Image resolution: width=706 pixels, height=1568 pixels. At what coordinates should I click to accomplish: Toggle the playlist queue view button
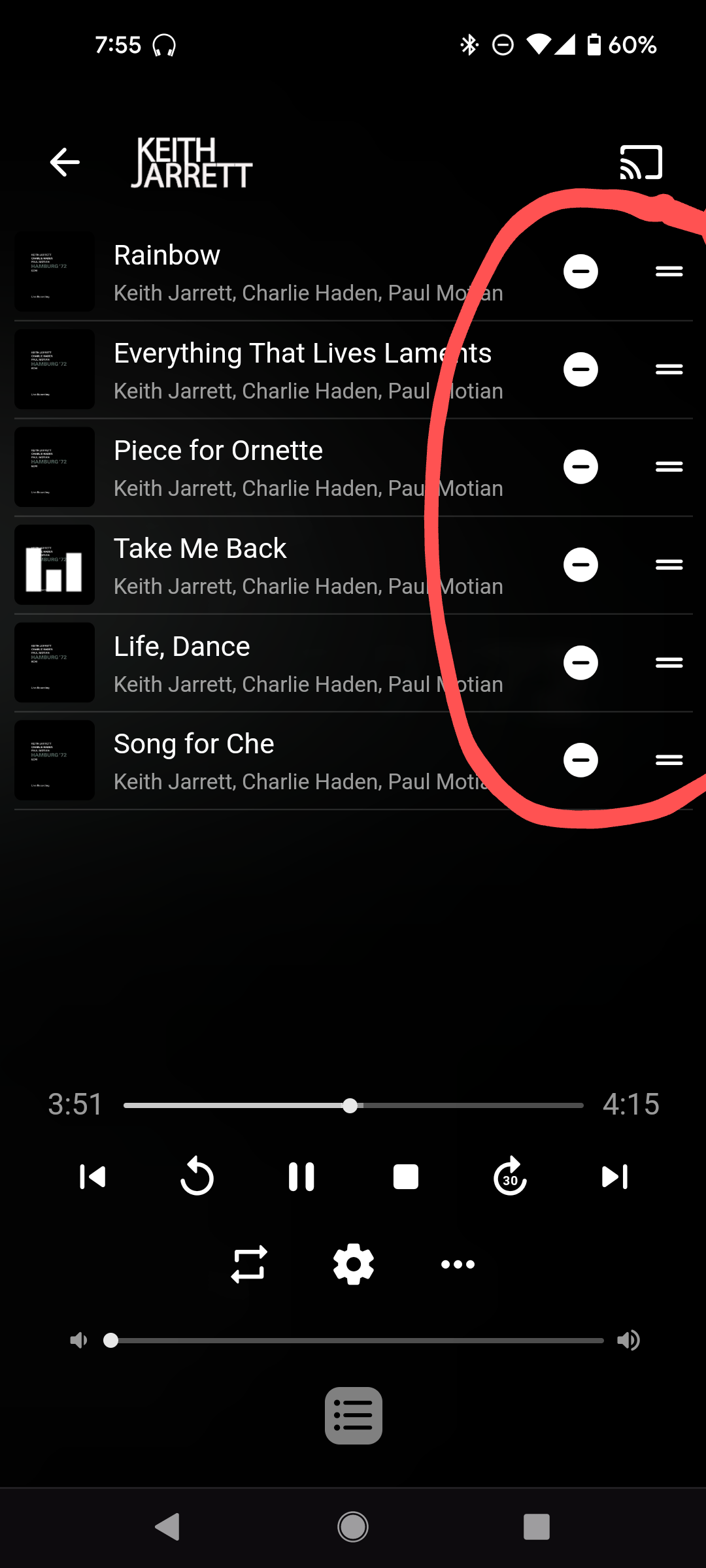coord(354,1416)
